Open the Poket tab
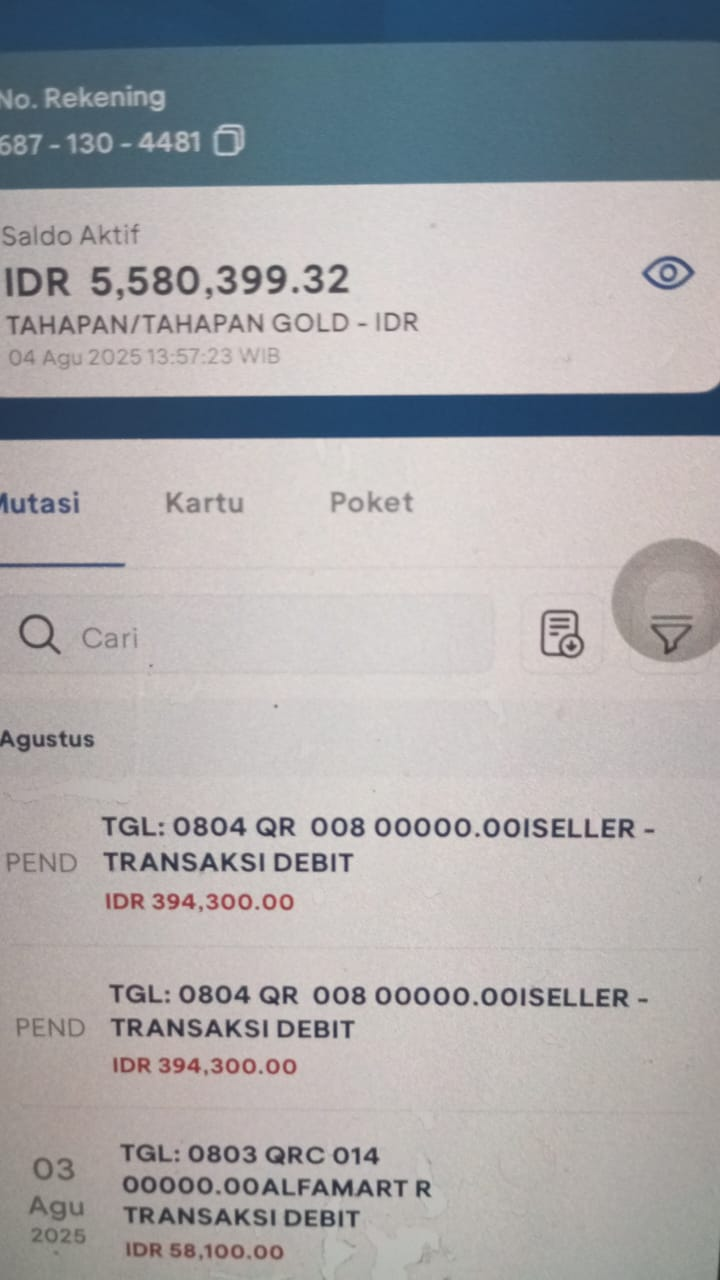The width and height of the screenshot is (720, 1280). 371,502
